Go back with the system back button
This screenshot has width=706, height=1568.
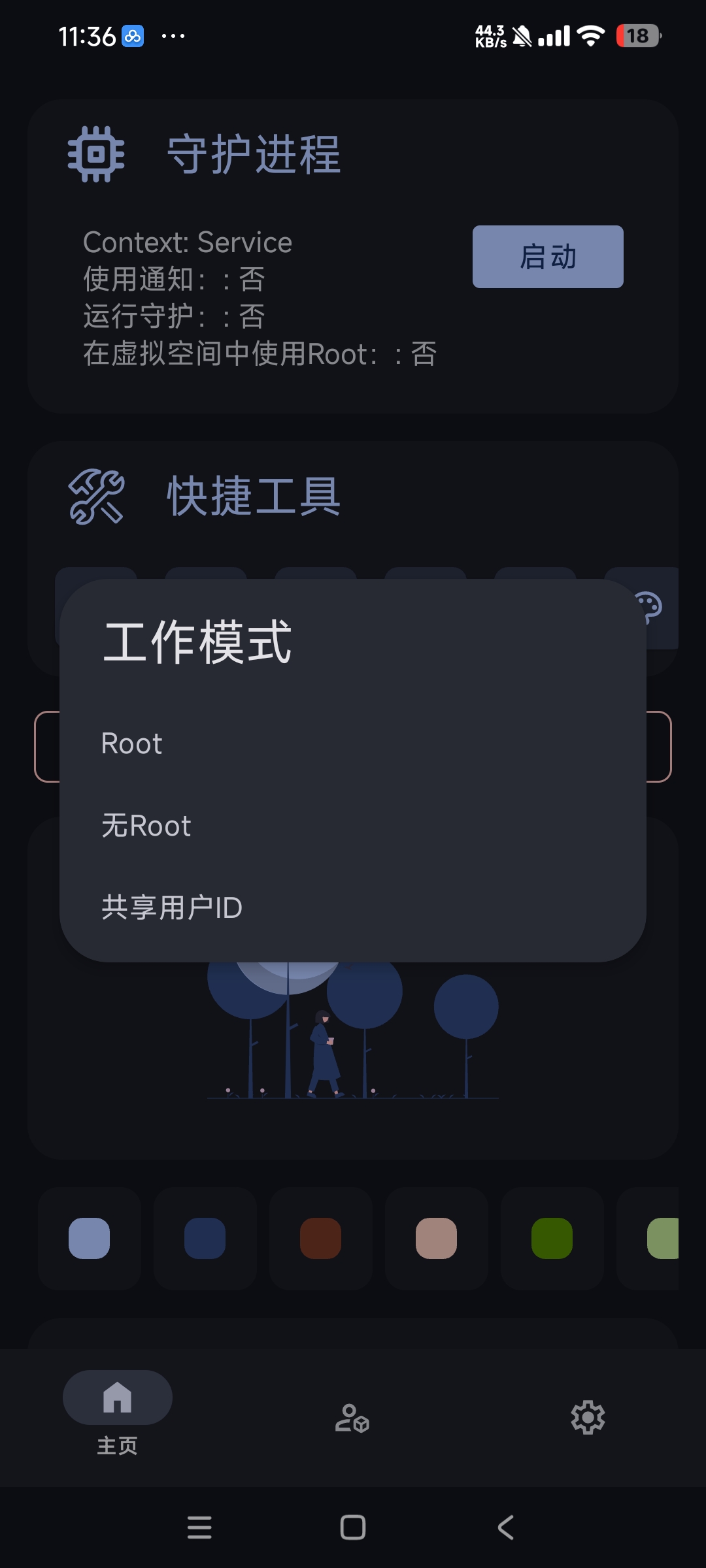point(505,1527)
